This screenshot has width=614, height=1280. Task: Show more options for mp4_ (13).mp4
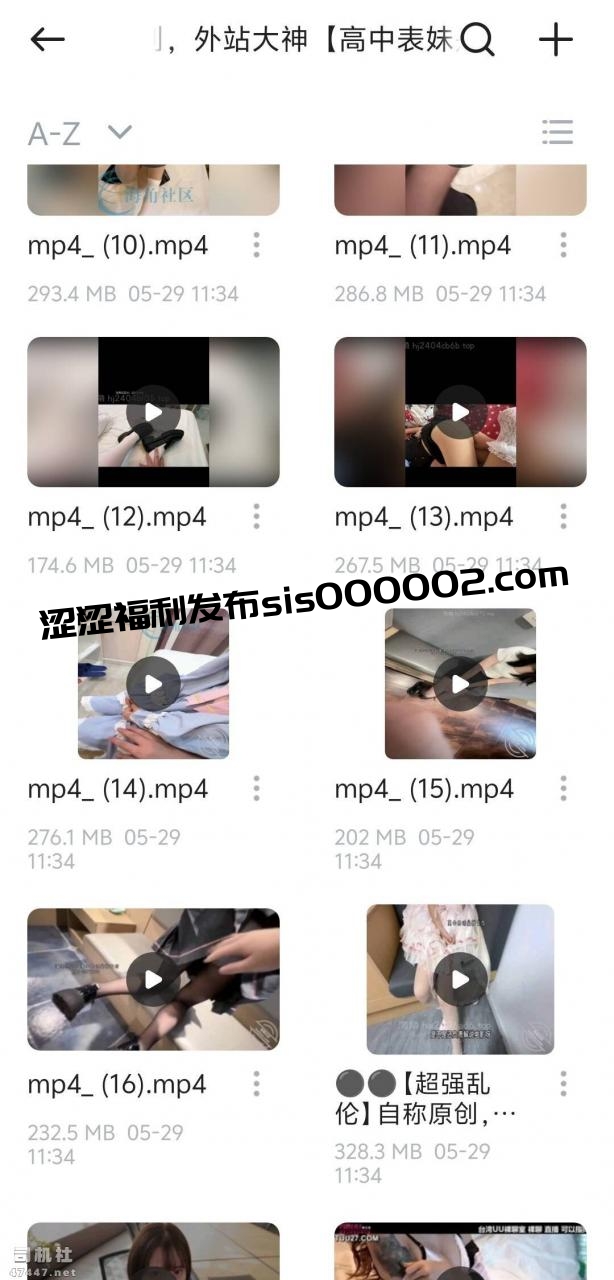(564, 516)
